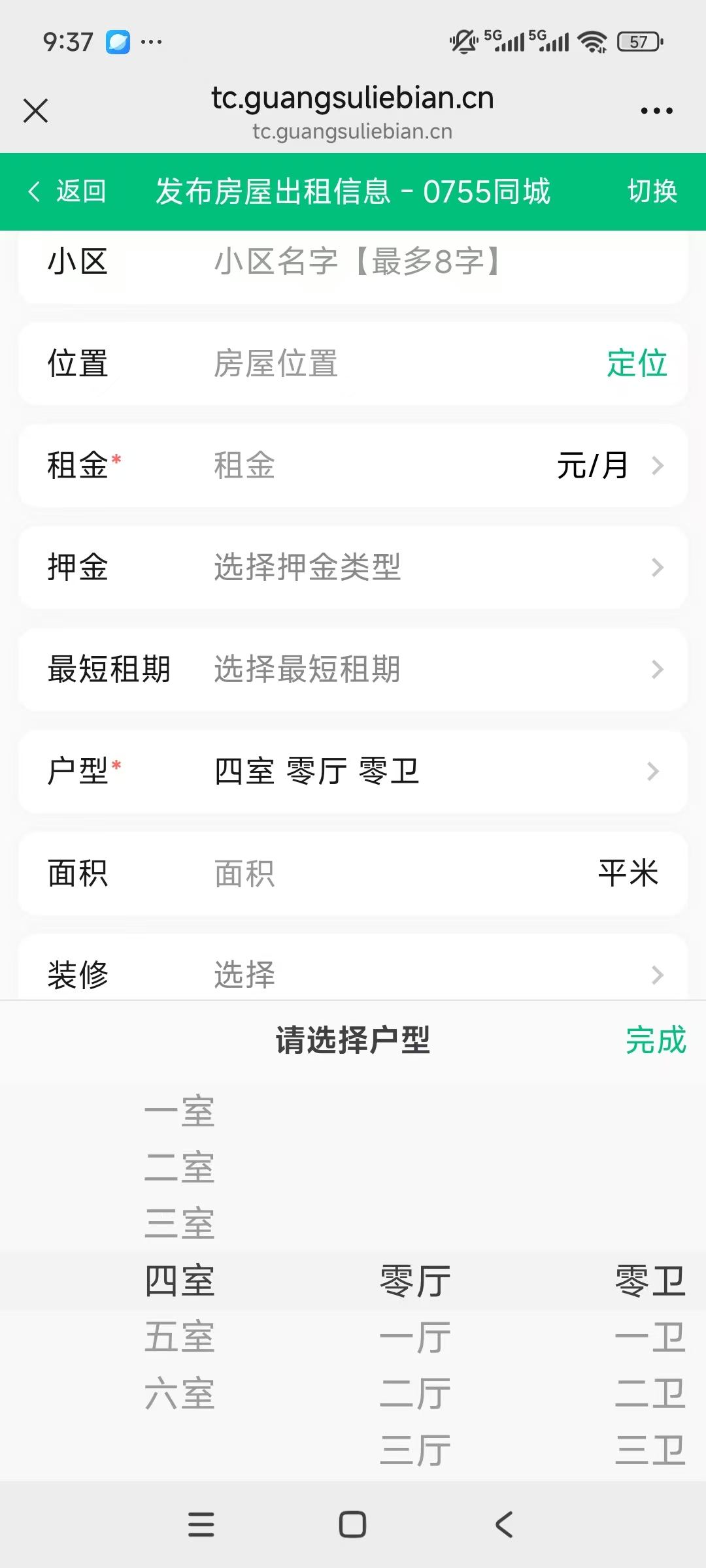706x1568 pixels.
Task: Open the 户型 row showing 四室 零厅 零卫
Action: pos(353,772)
